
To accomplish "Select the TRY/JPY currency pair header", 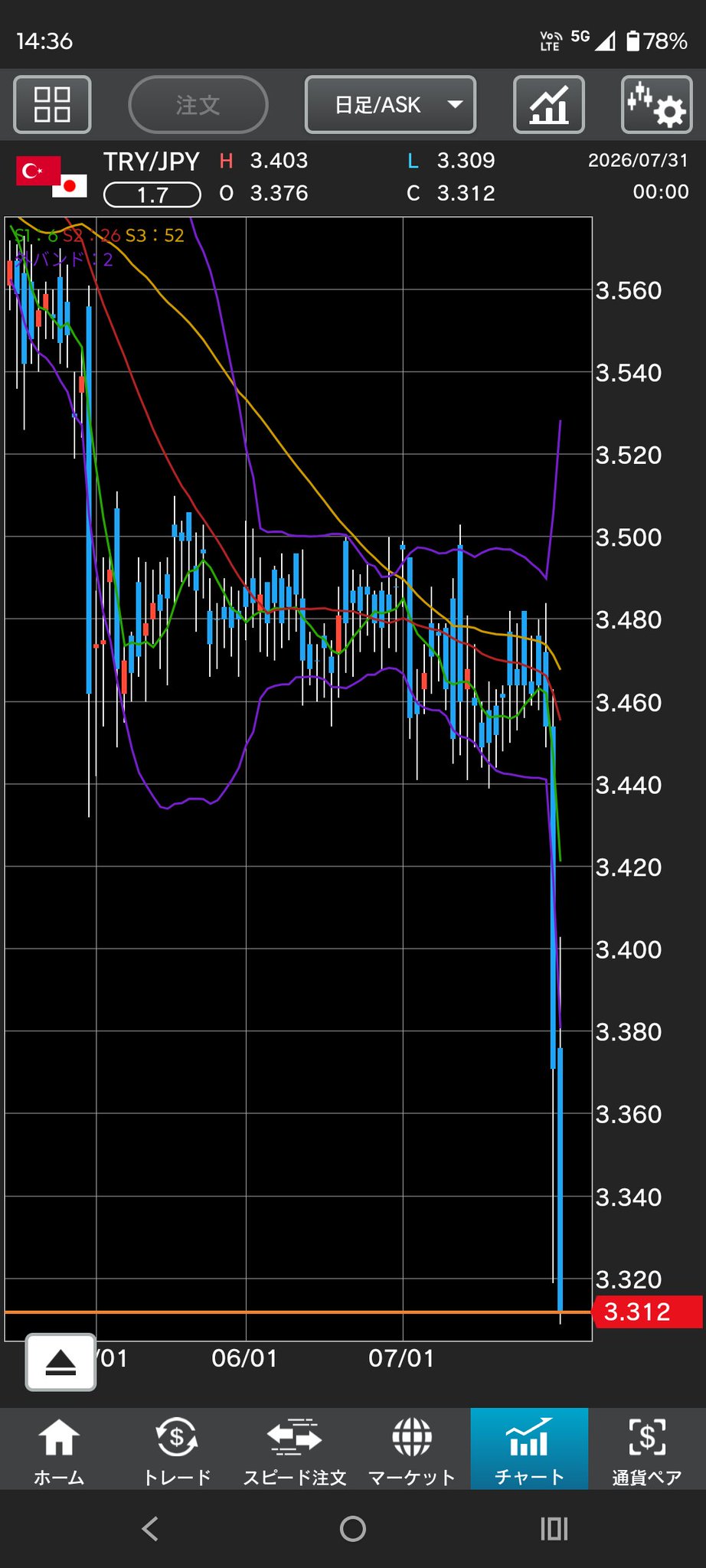I will [x=152, y=162].
